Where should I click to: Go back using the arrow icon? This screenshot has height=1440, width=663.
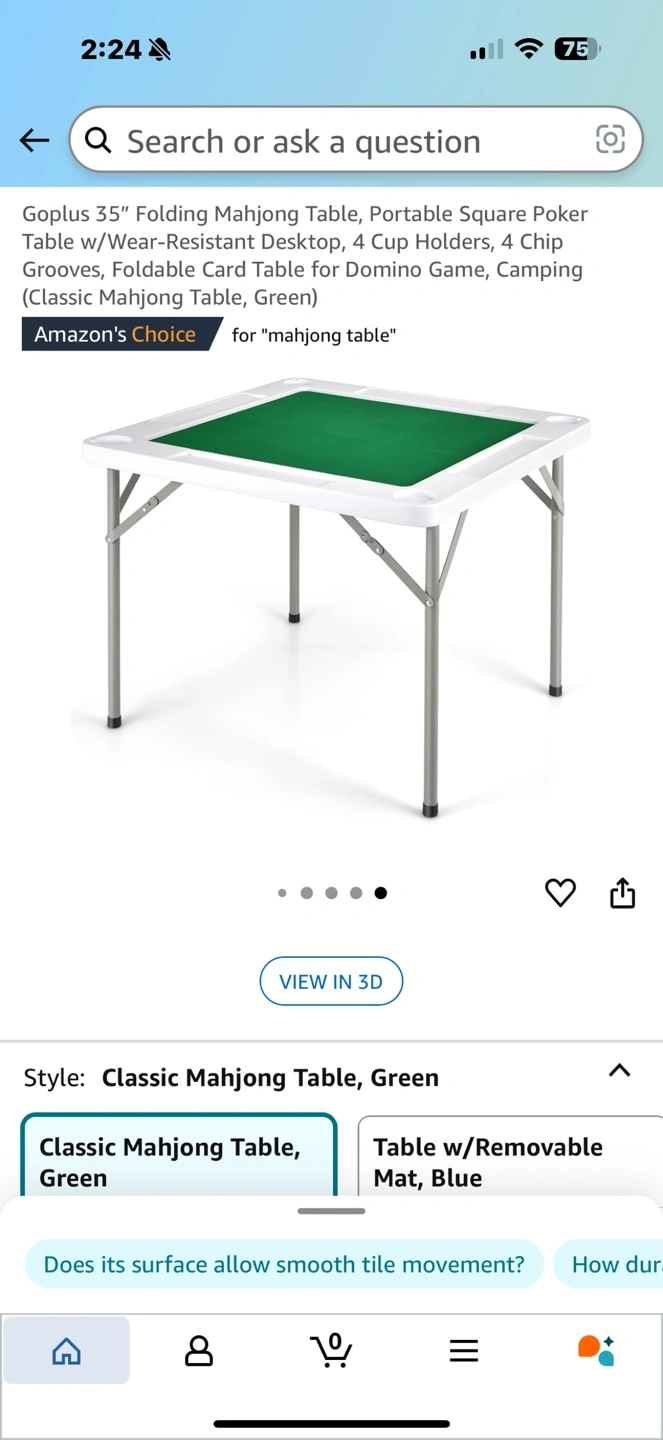tap(34, 141)
